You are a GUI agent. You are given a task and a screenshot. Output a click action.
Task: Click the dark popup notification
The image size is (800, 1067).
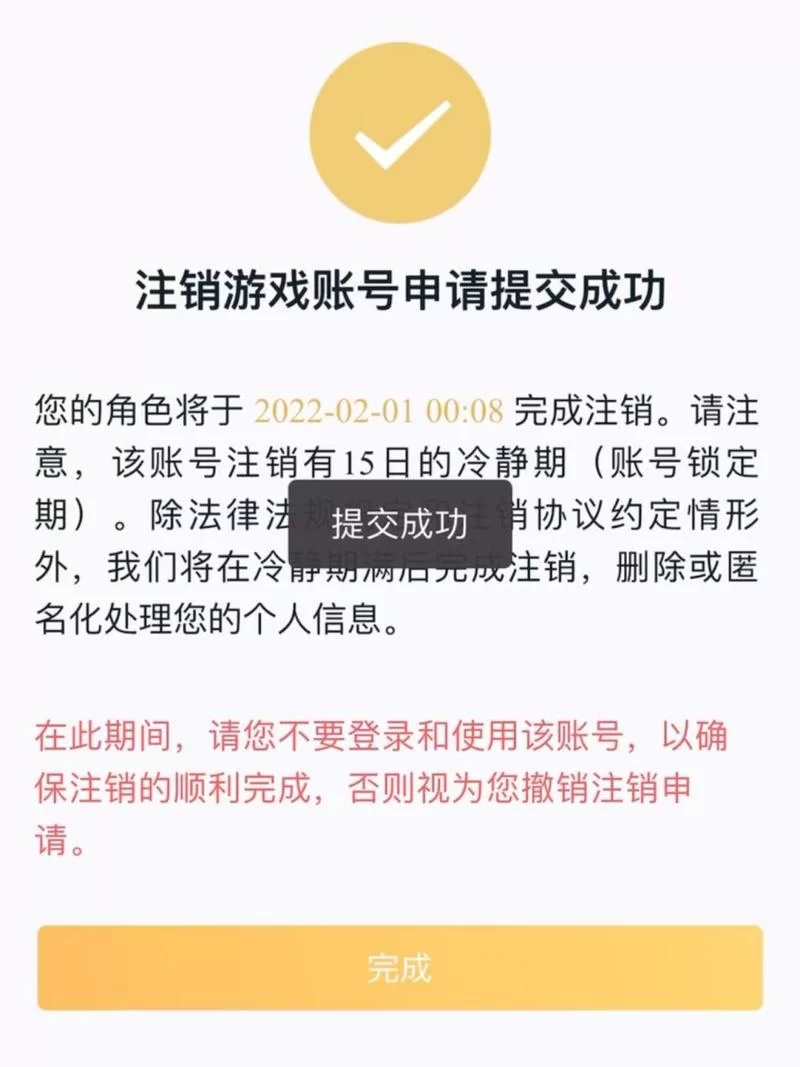[x=400, y=524]
